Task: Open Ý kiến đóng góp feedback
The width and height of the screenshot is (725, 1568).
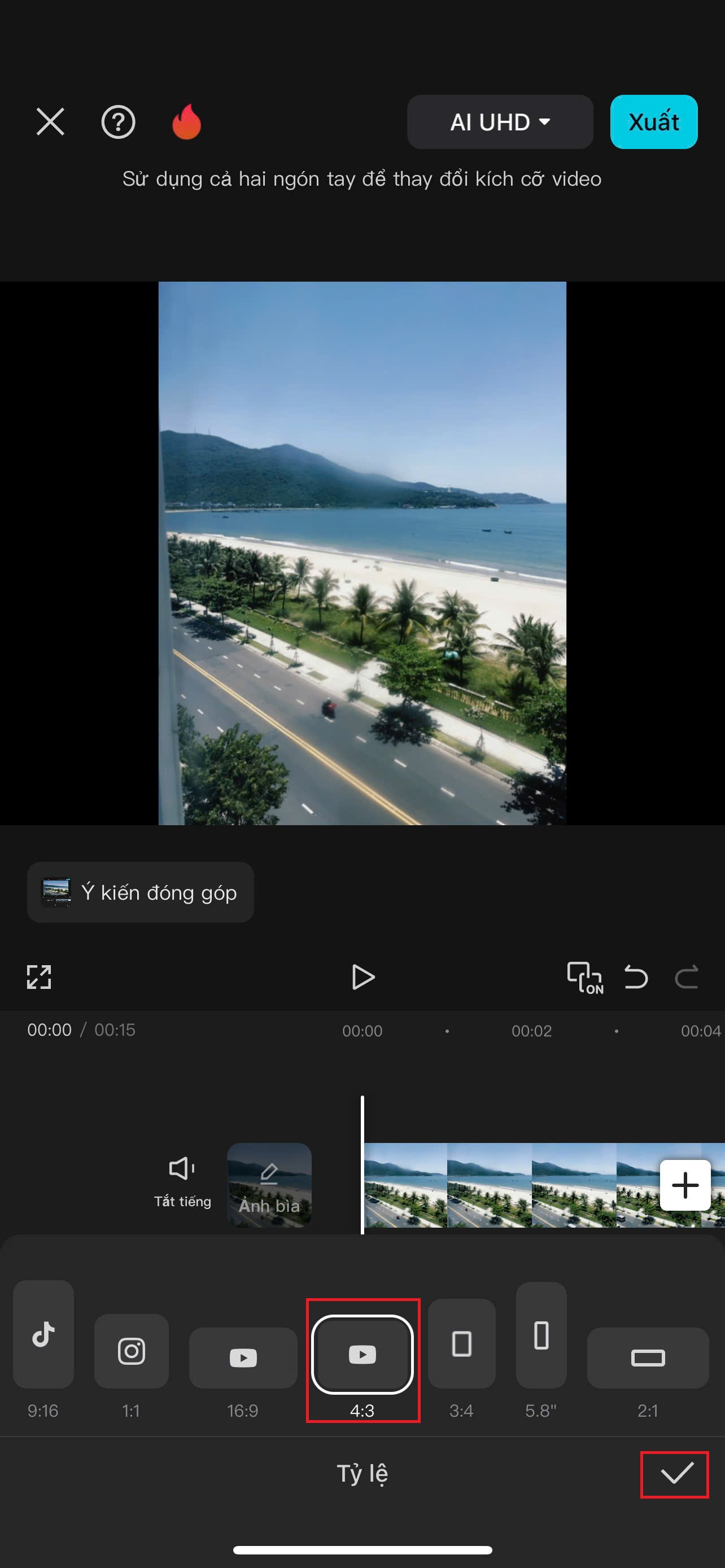Action: (x=141, y=892)
